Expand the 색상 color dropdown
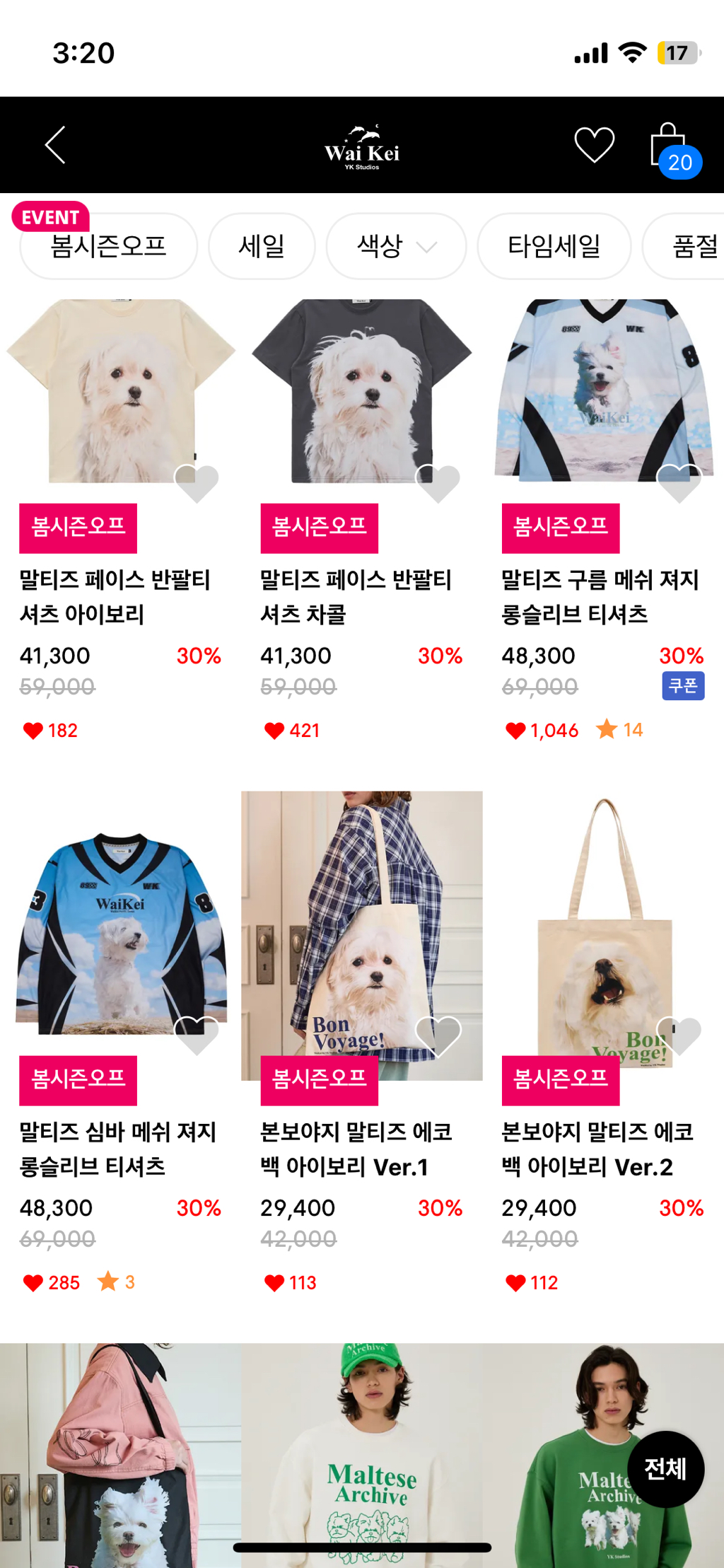The image size is (724, 1568). tap(396, 247)
